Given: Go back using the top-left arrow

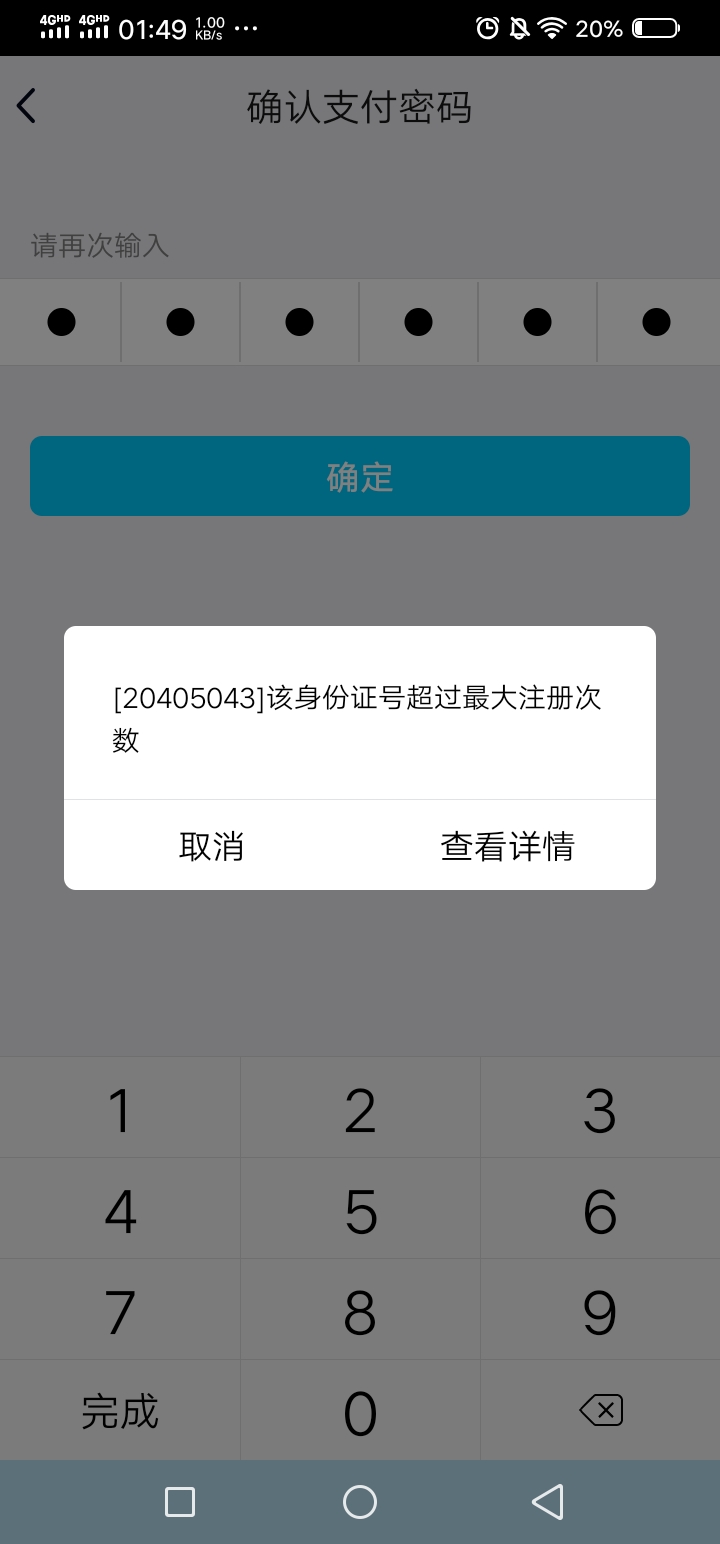Looking at the screenshot, I should coord(27,106).
